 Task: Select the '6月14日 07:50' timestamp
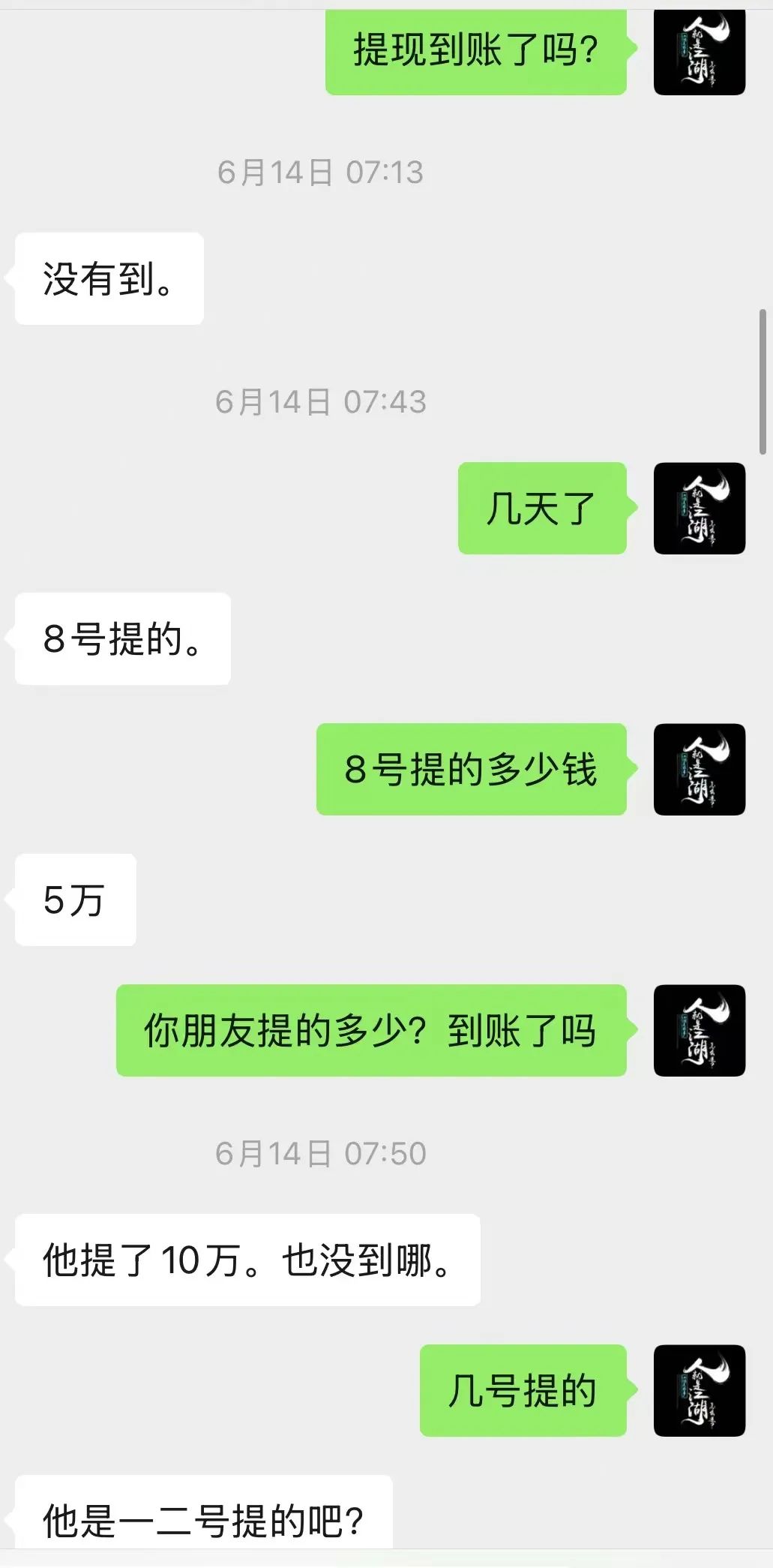[x=321, y=1153]
